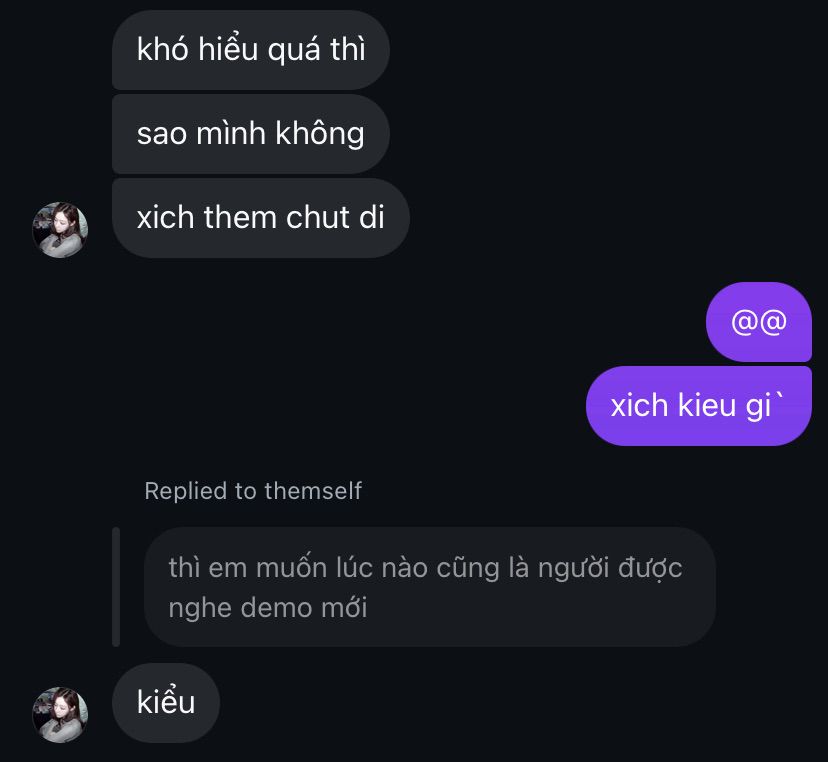Viewport: 828px width, 762px height.
Task: Open the sender's avatar beside 'xich them chut di'
Action: [60, 230]
